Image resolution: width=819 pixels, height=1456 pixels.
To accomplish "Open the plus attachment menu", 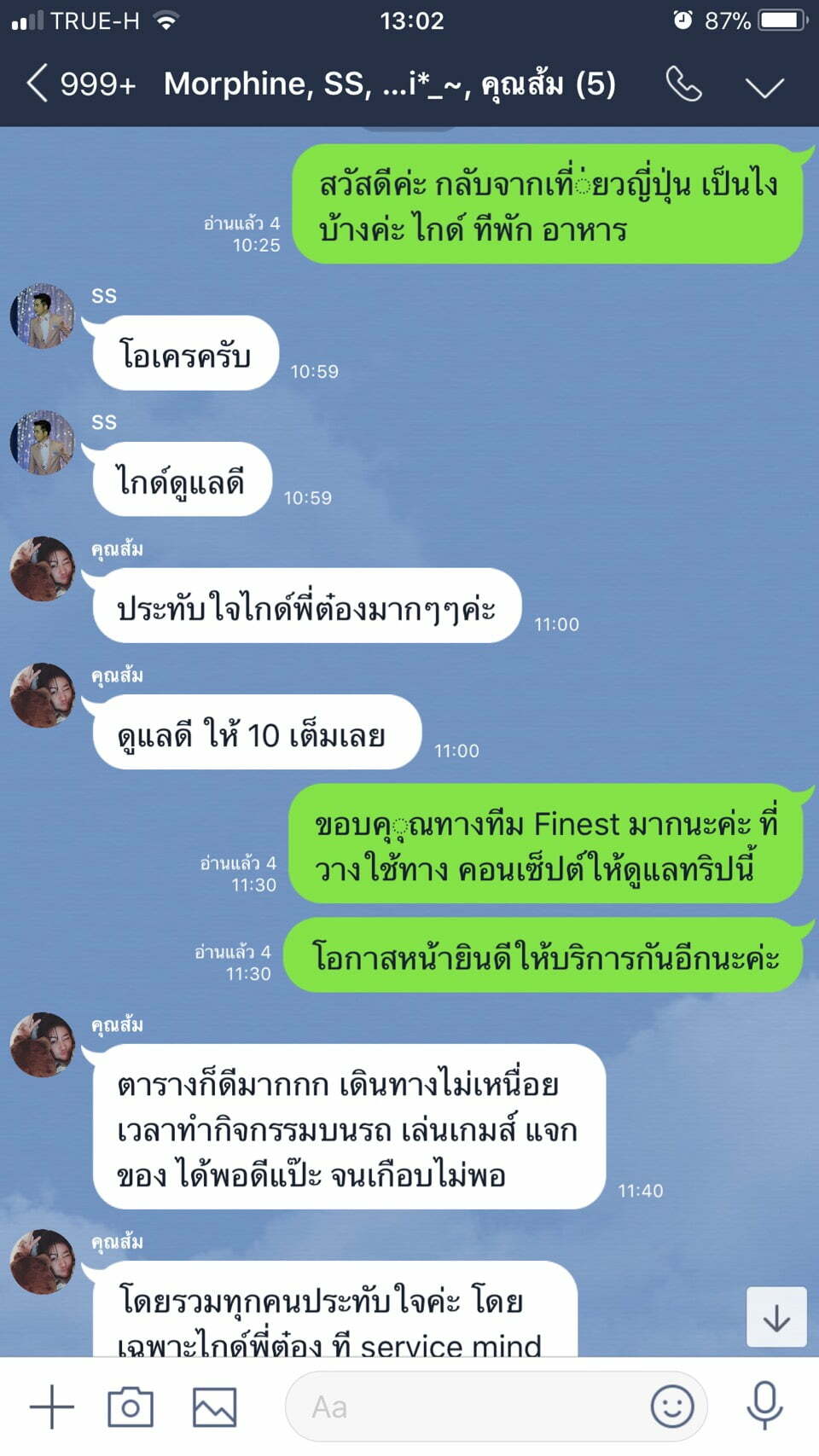I will click(52, 1407).
